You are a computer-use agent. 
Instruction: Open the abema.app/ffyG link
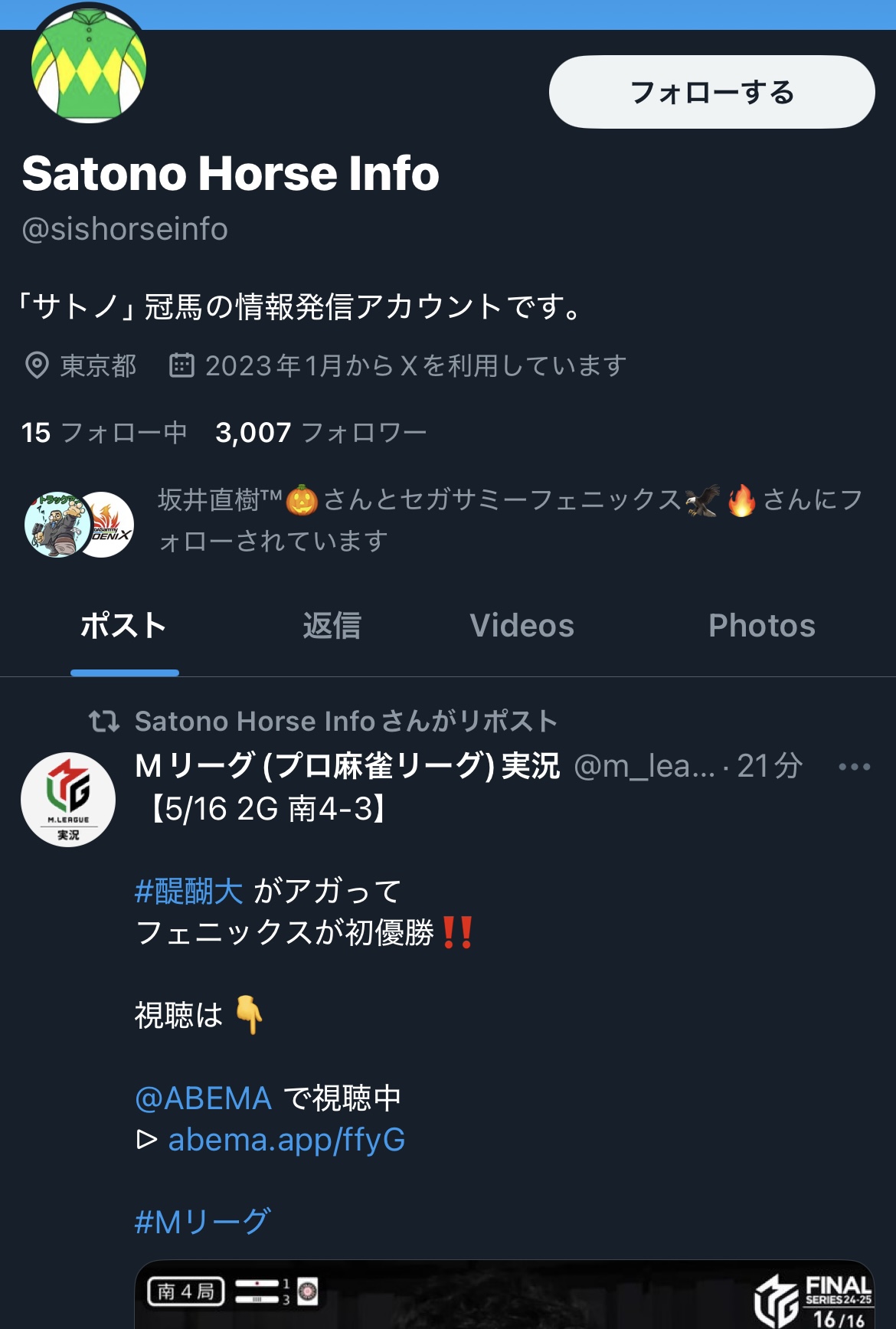[x=286, y=1140]
